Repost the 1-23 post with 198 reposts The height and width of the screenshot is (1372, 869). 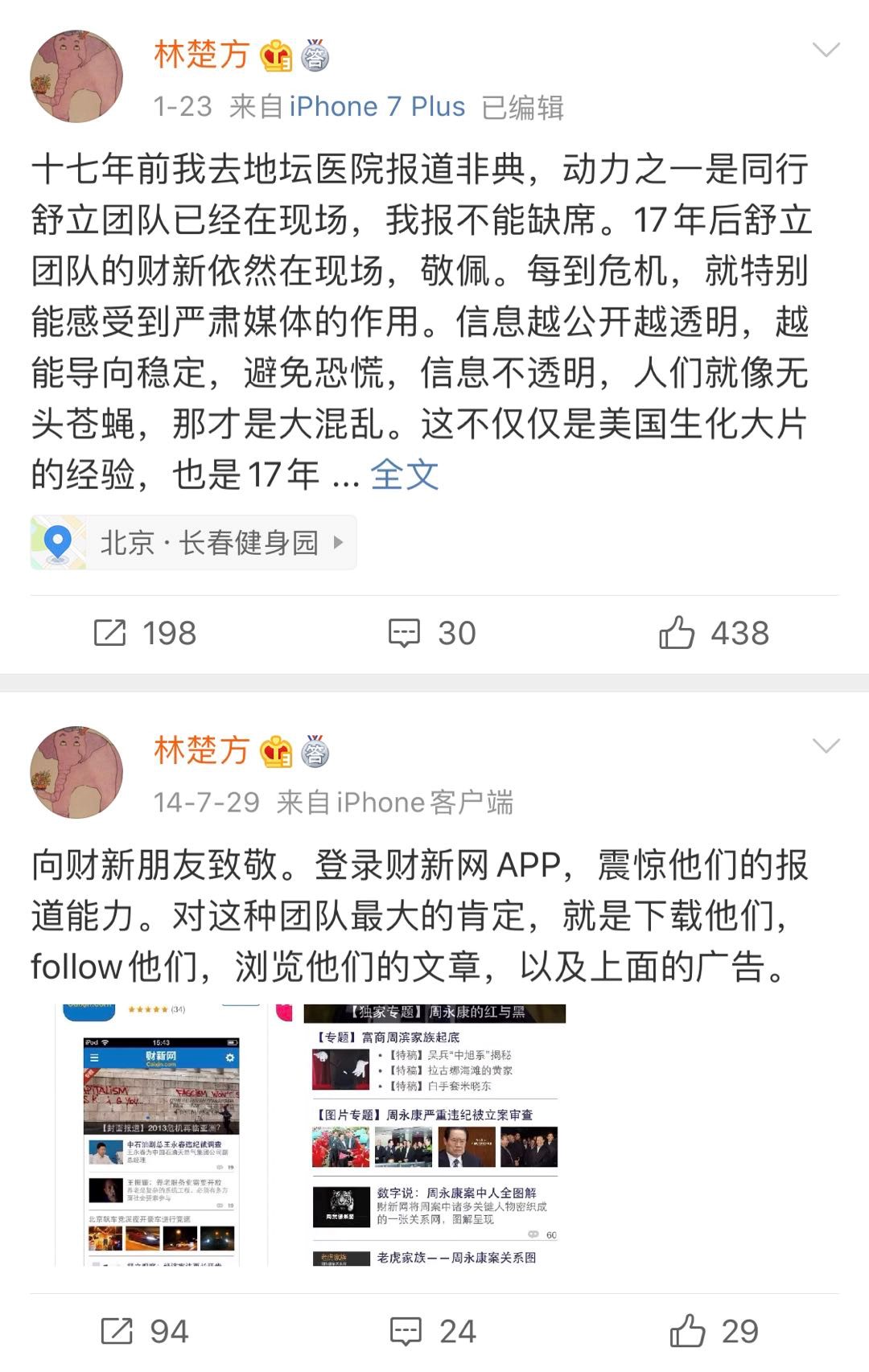pyautogui.click(x=145, y=633)
